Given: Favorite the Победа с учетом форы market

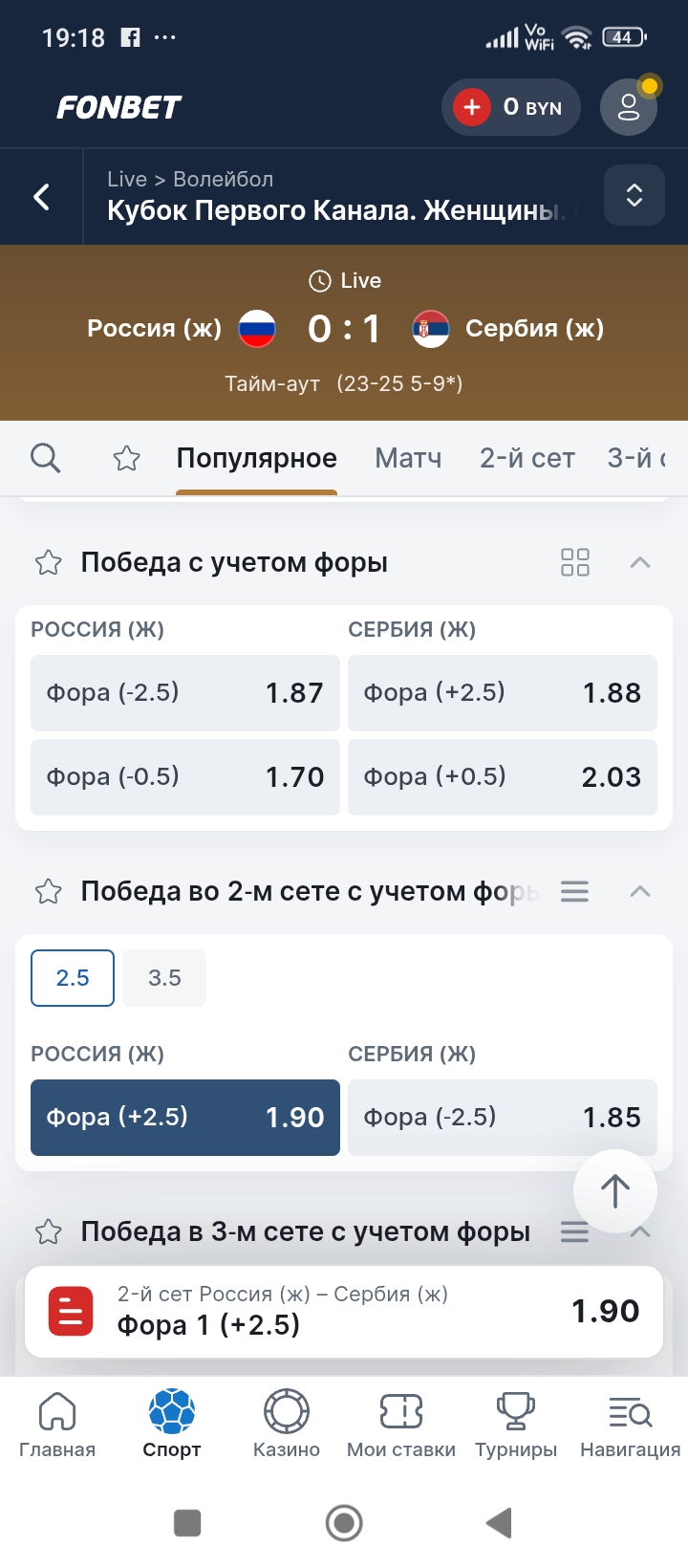Looking at the screenshot, I should coord(47,563).
